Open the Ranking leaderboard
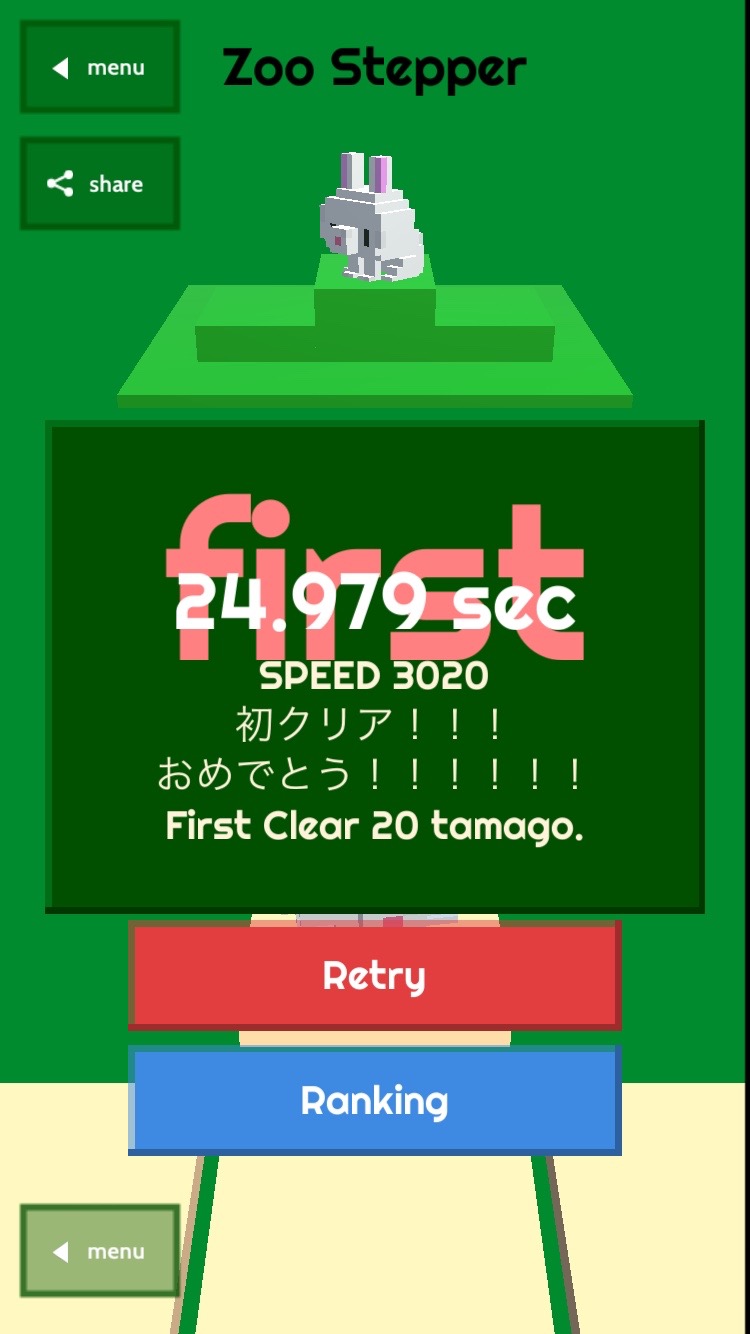The width and height of the screenshot is (750, 1334). click(375, 1101)
